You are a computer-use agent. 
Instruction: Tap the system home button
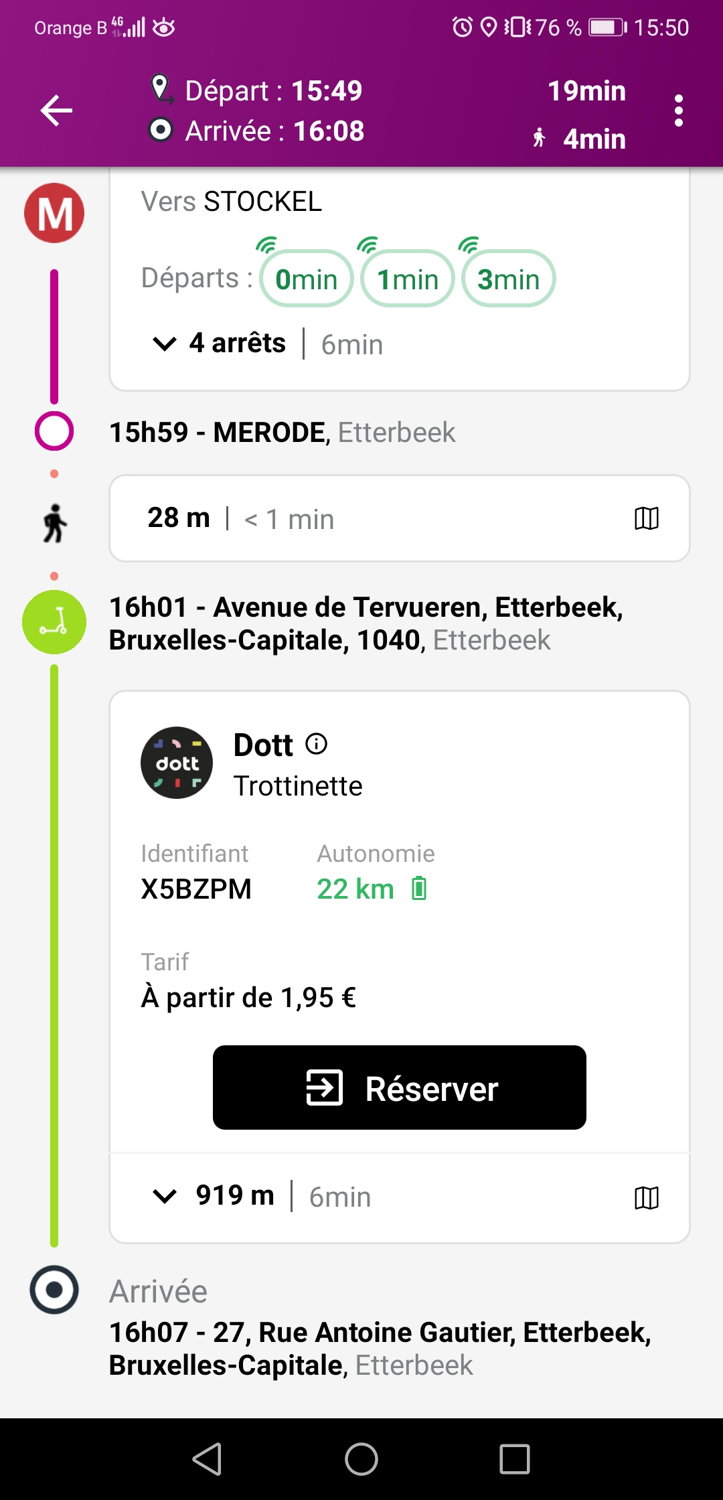pos(361,1459)
